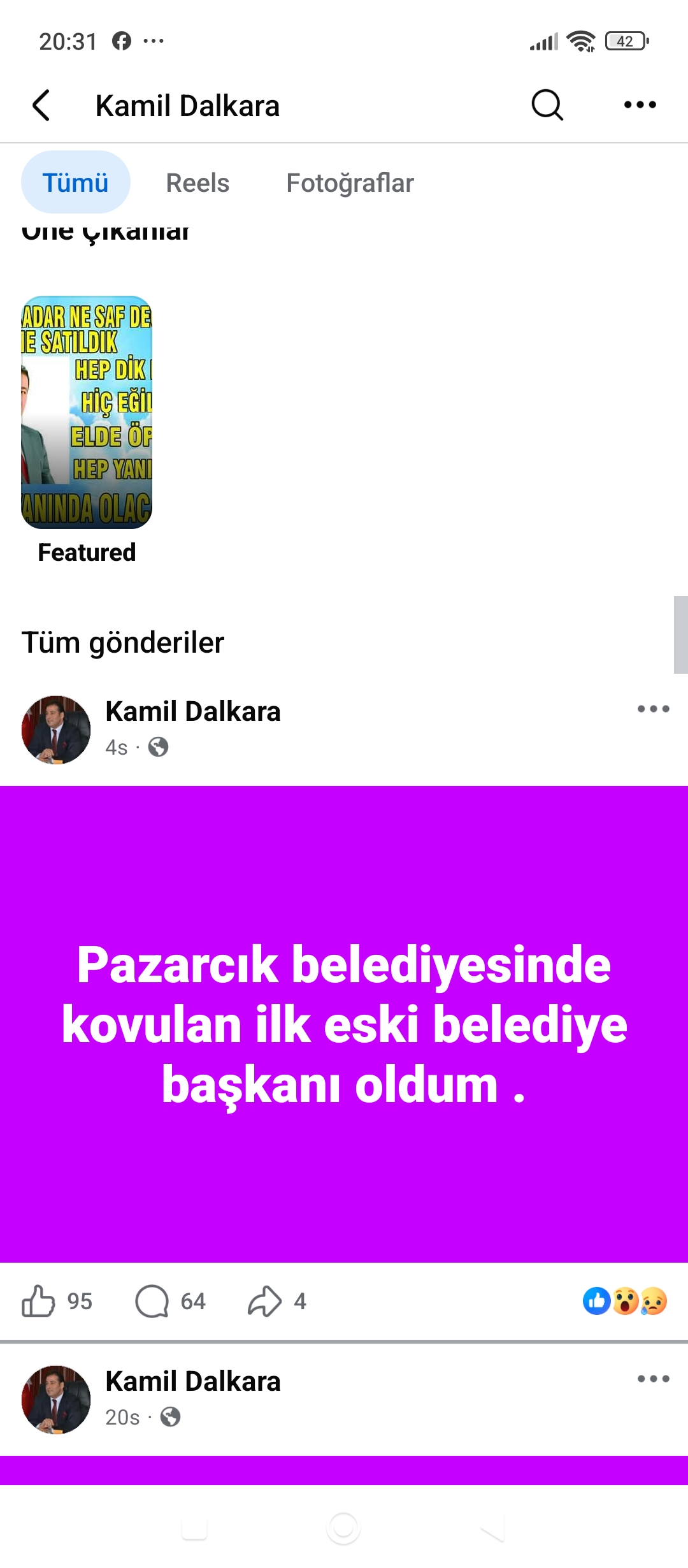688x1568 pixels.
Task: Tap the share arrow icon on the post
Action: click(265, 1302)
